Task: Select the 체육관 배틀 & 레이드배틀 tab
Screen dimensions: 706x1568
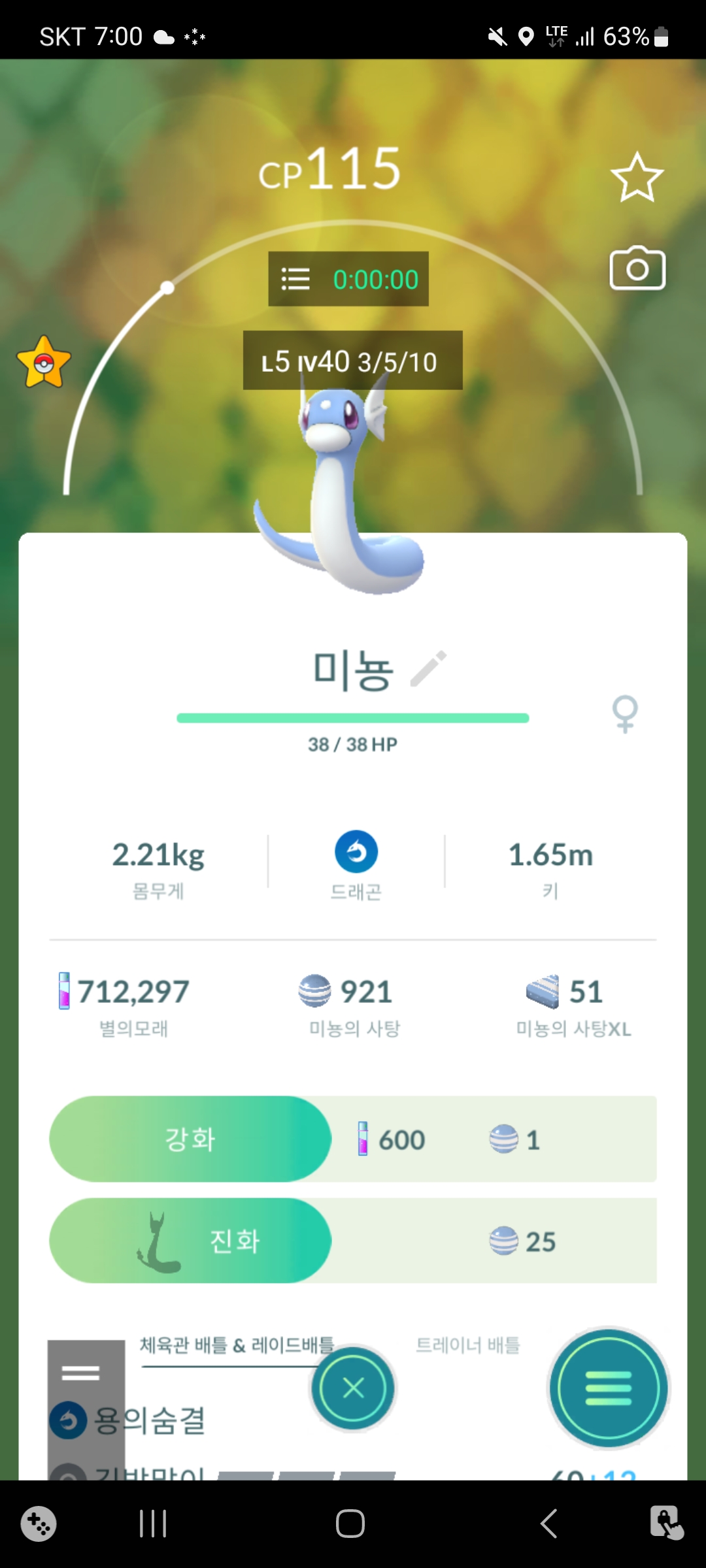Action: (x=237, y=1345)
